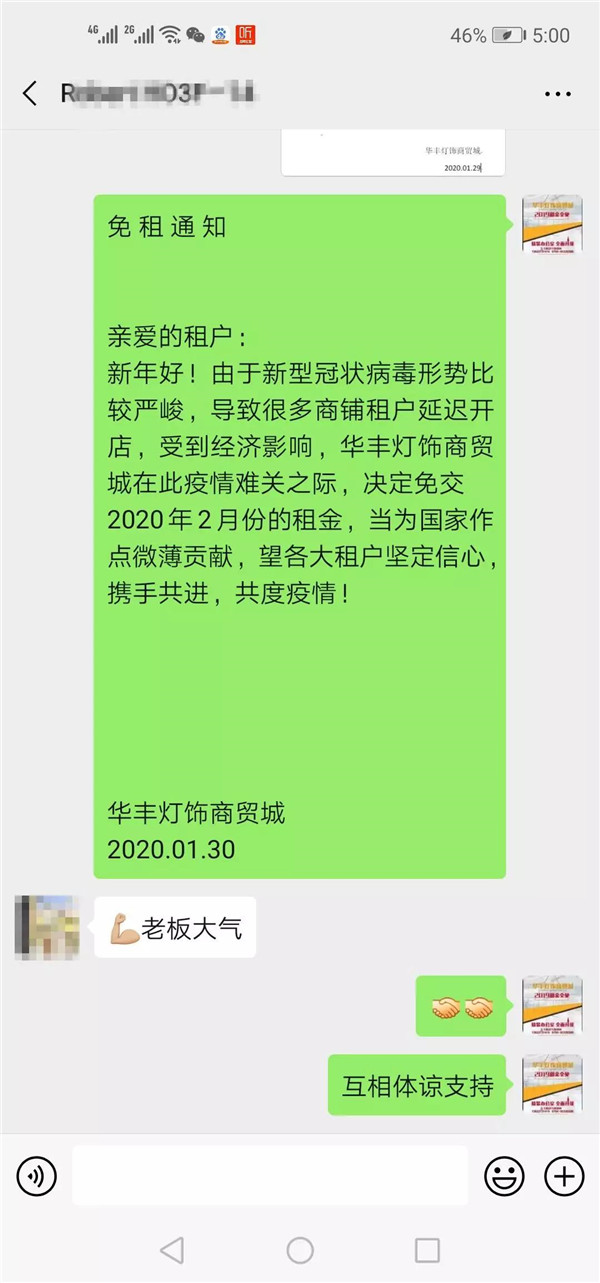Image resolution: width=600 pixels, height=1283 pixels.
Task: Go back to the chat list
Action: point(30,94)
